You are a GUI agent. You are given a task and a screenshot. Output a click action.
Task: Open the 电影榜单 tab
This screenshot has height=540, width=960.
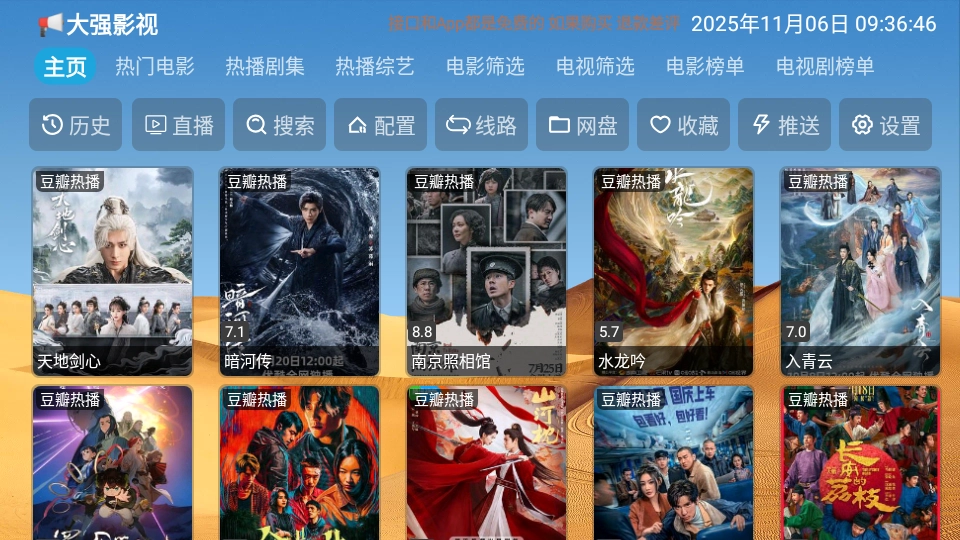coord(705,67)
